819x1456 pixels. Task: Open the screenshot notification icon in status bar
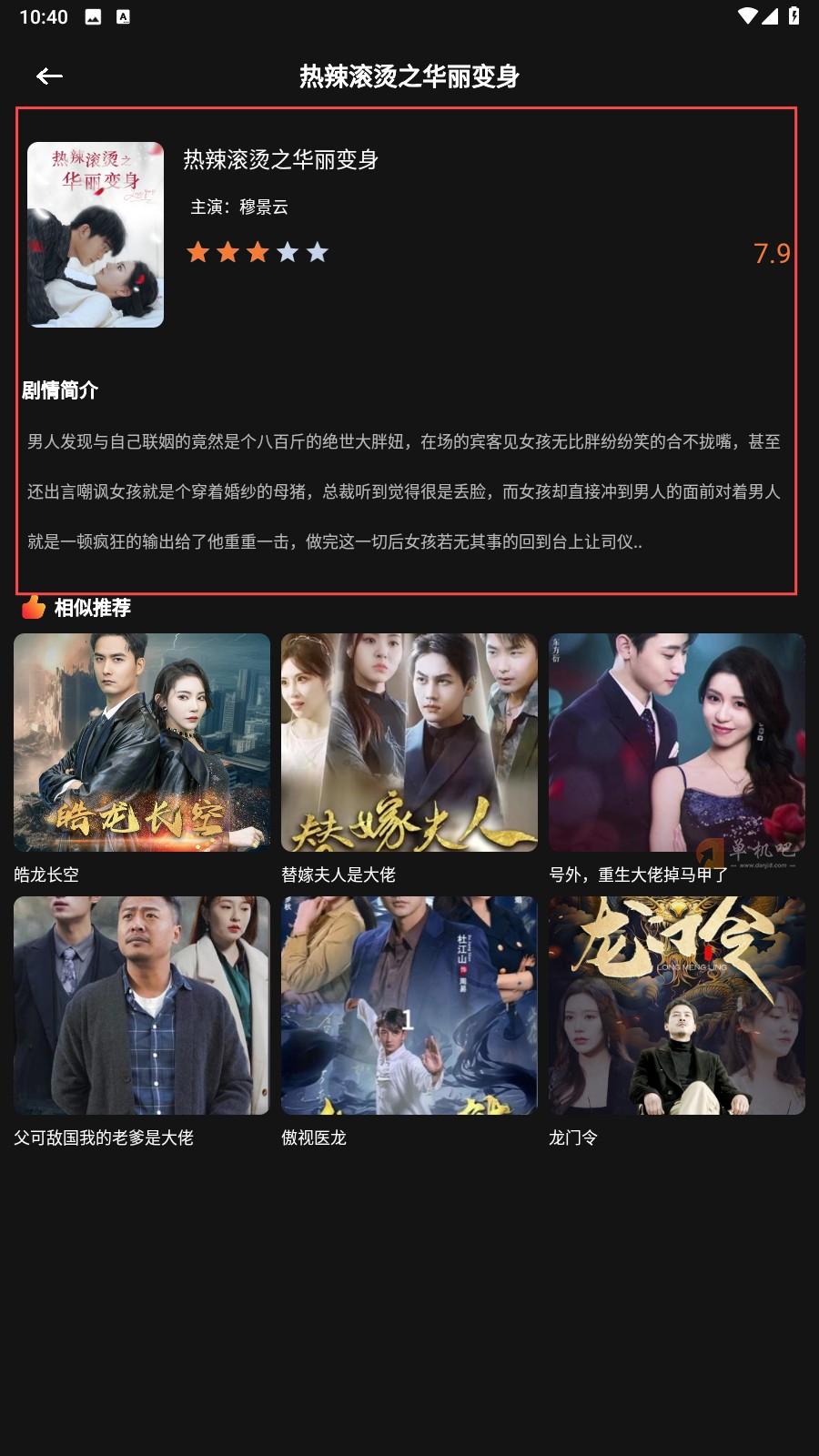coord(92,15)
